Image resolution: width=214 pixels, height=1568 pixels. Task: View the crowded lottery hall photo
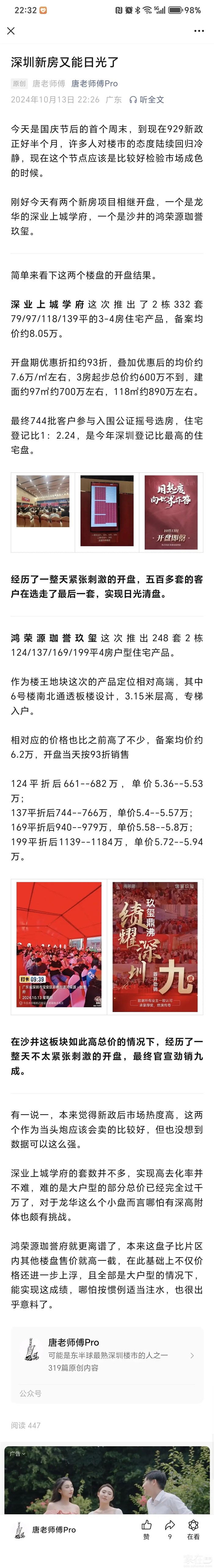[42, 501]
